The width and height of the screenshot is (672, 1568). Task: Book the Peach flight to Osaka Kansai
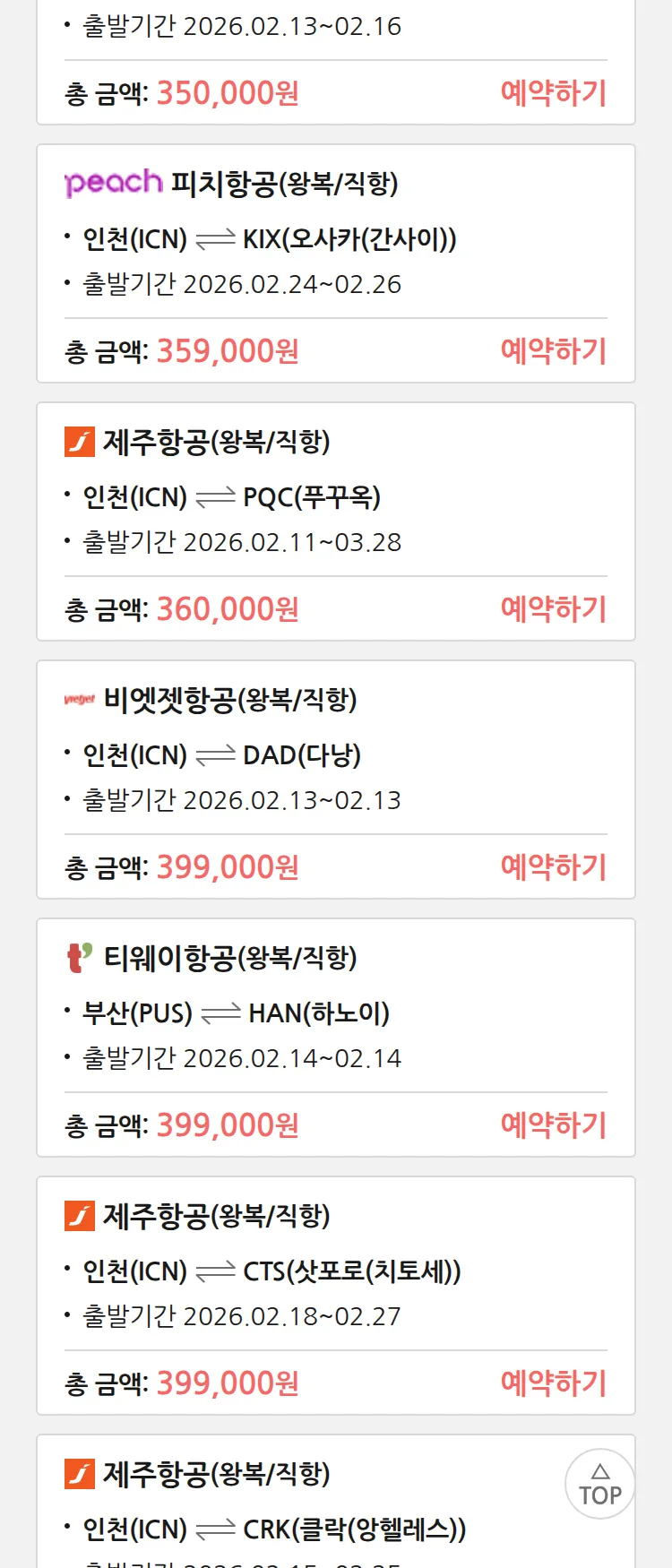click(x=553, y=351)
